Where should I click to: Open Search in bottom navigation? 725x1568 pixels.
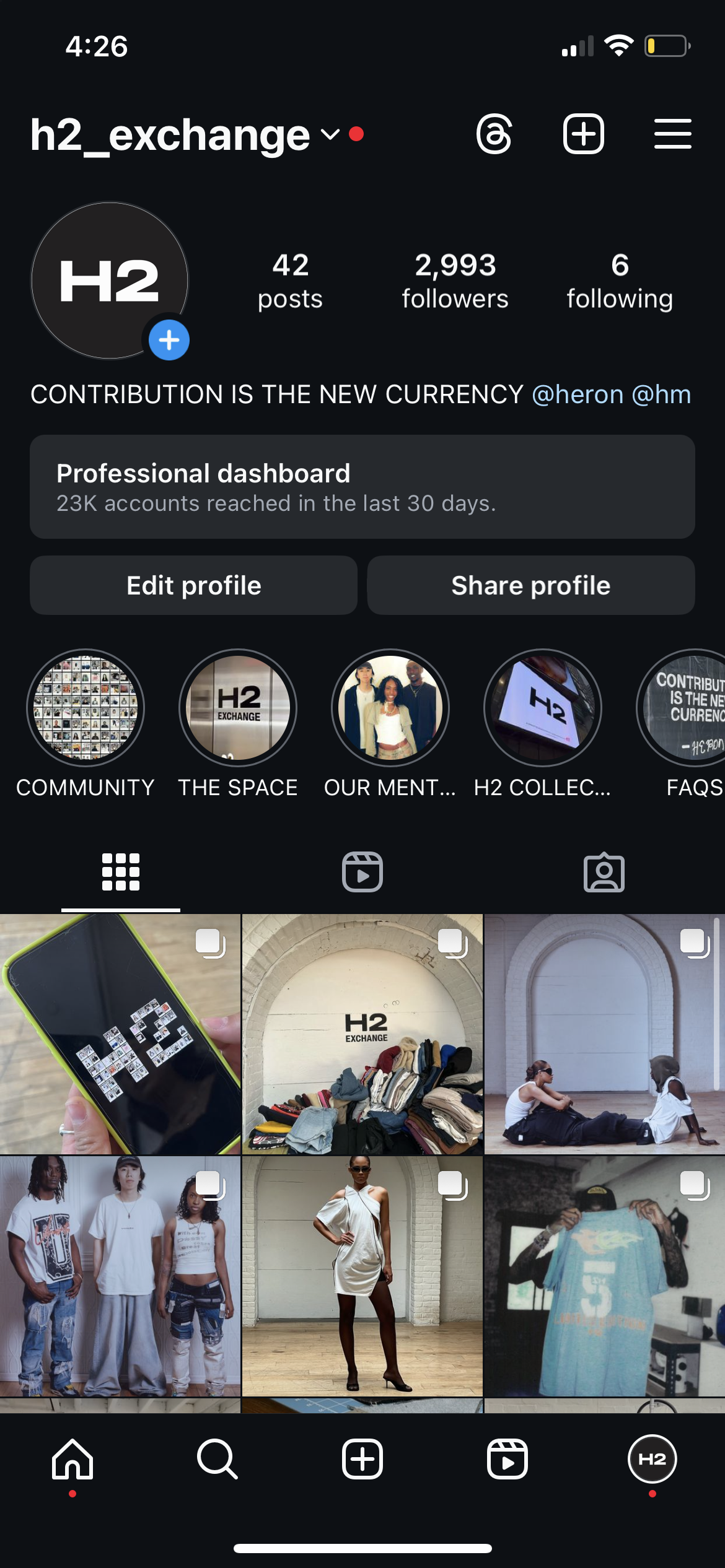(x=217, y=1459)
